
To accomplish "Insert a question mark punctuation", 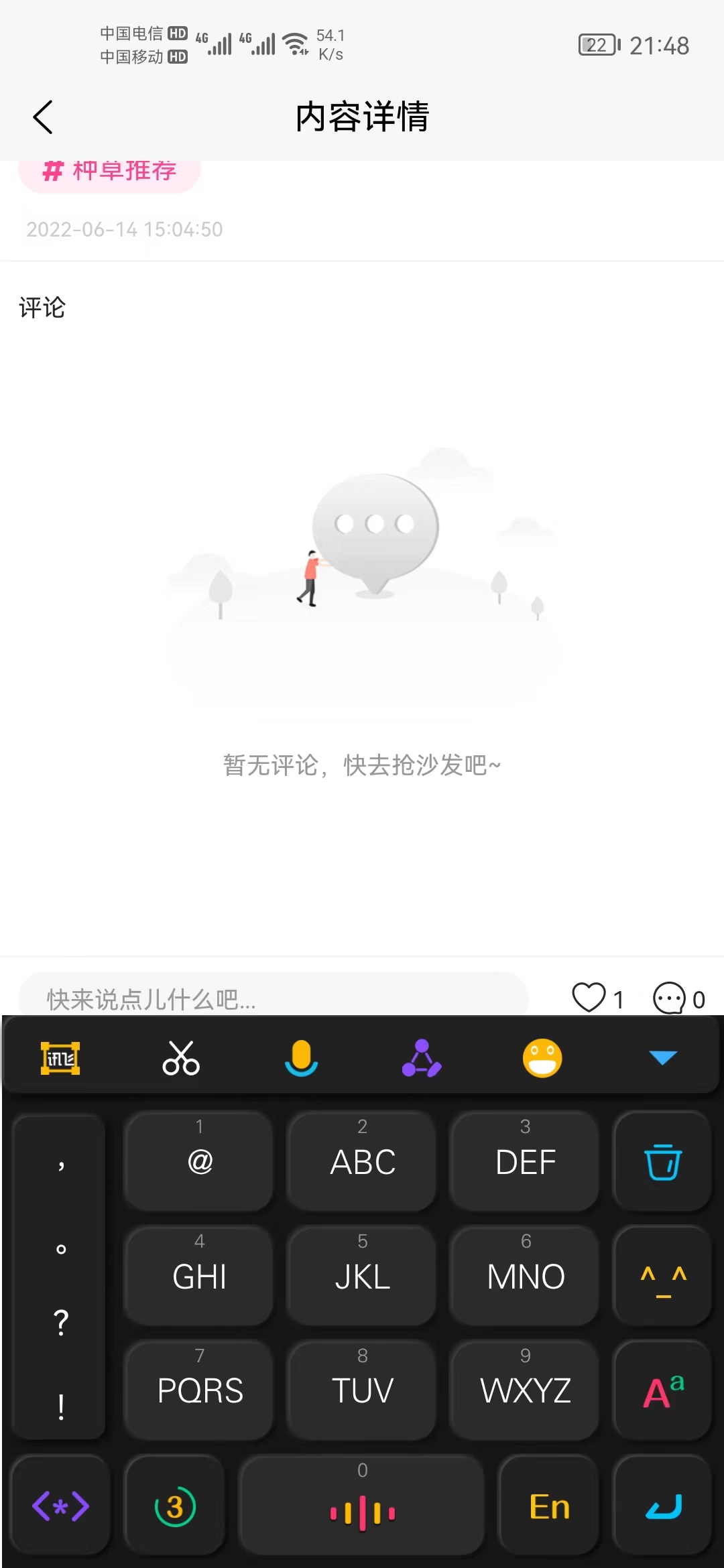I will (x=60, y=1322).
